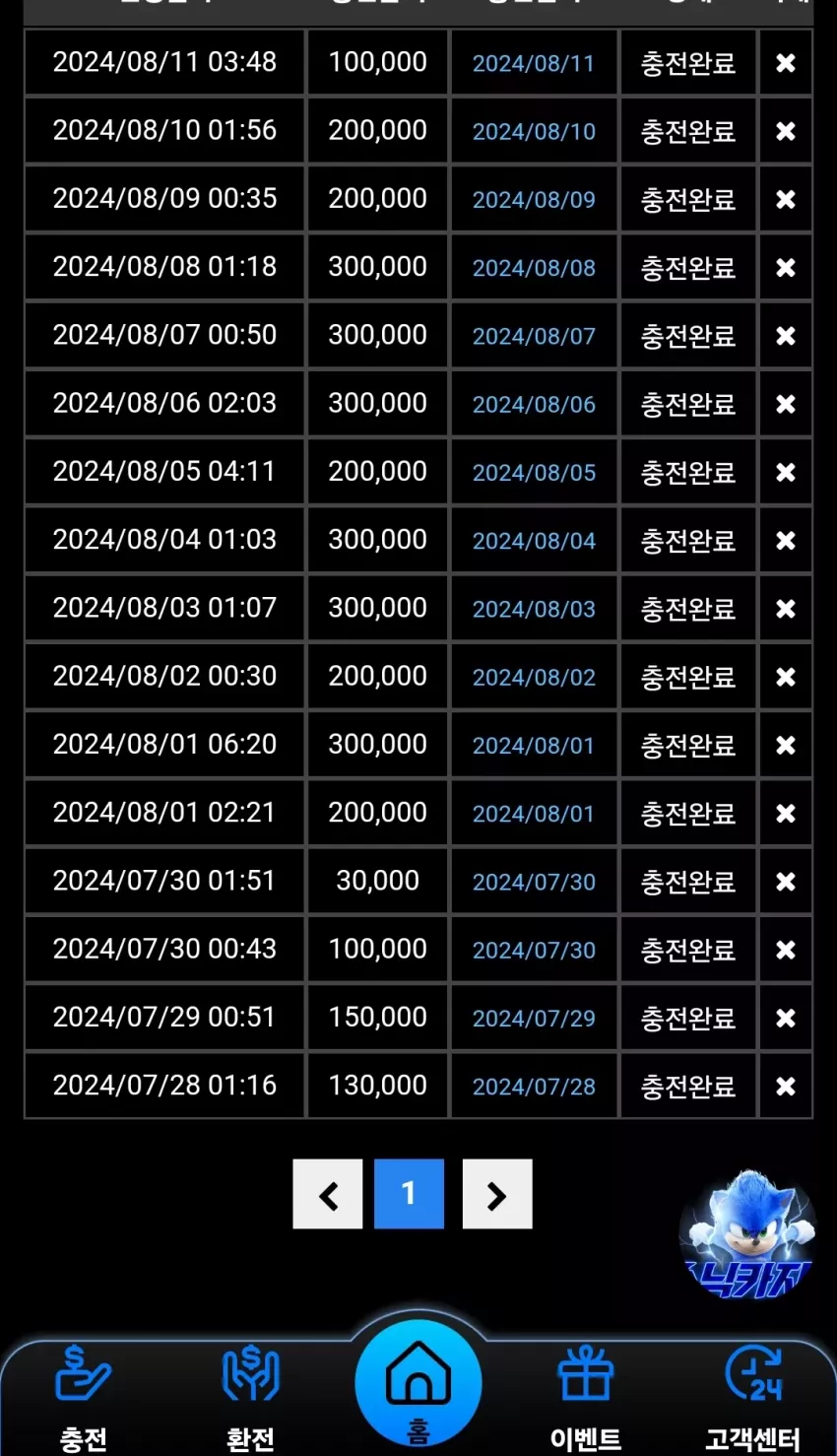This screenshot has height=1456, width=837.
Task: Go to the 홈 tab
Action: (418, 1384)
